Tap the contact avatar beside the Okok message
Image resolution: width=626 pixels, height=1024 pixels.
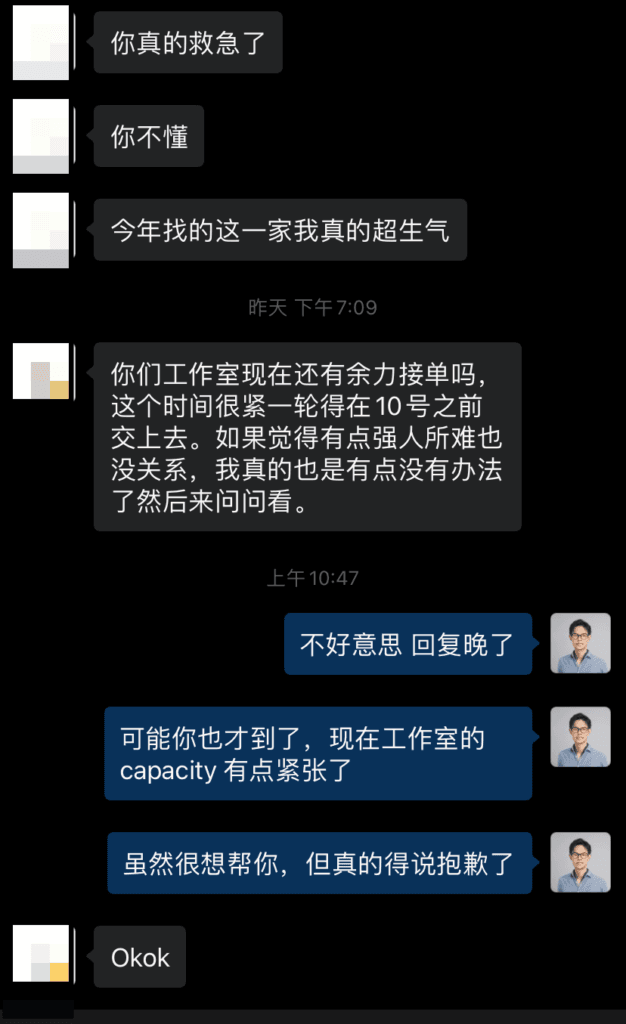pos(41,954)
